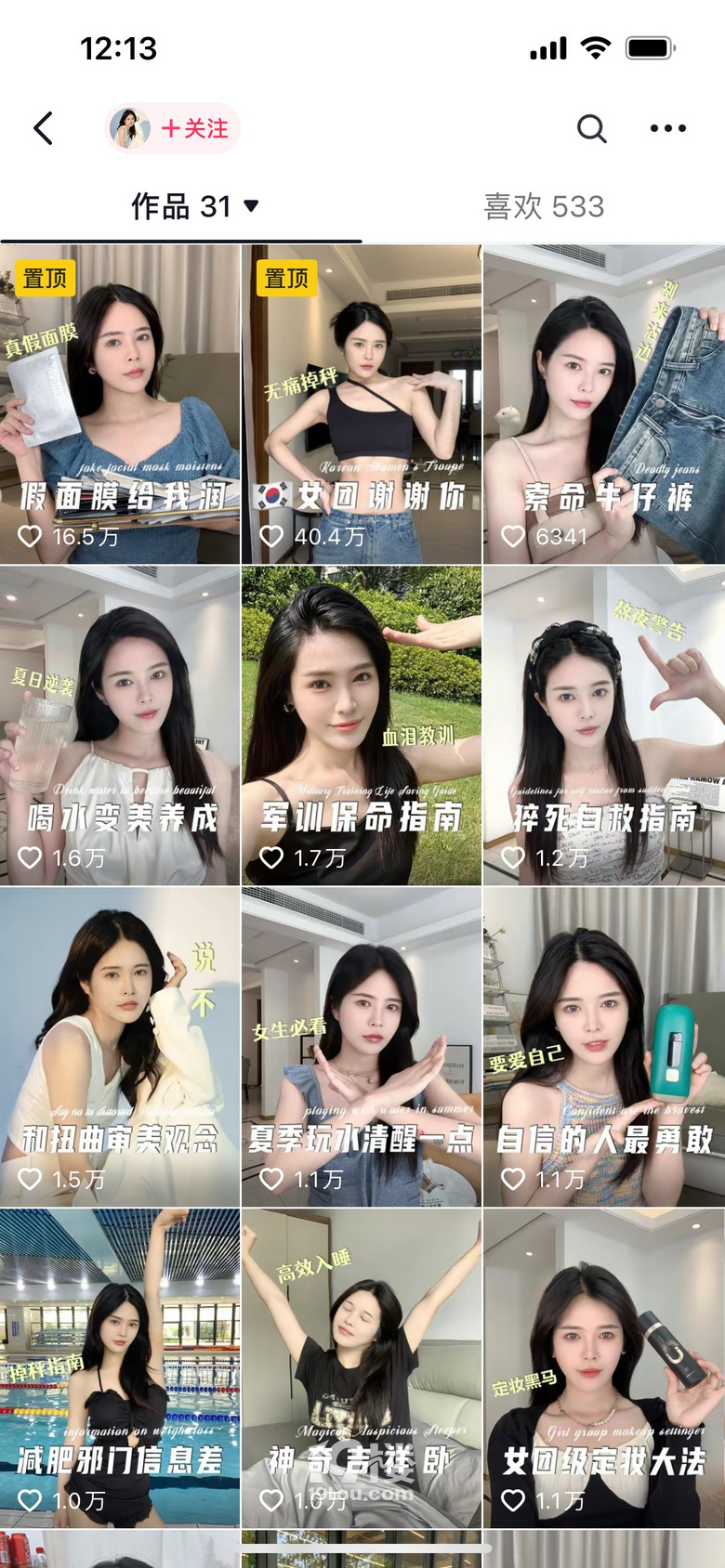725x1568 pixels.
Task: Play the video 喝水变美养成
Action: [x=120, y=725]
